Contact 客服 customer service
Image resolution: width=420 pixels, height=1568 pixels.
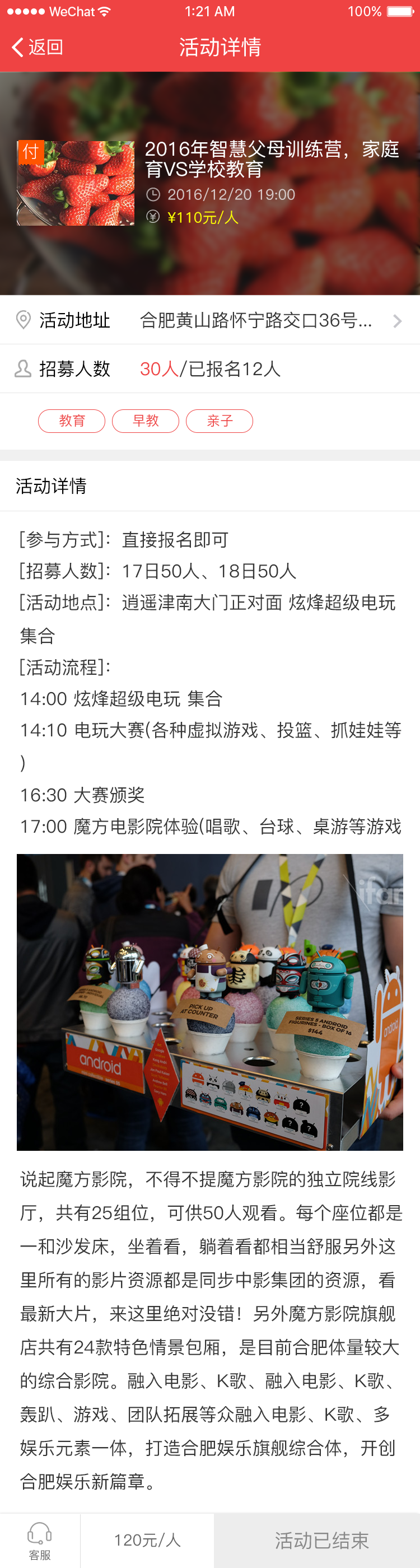(40, 1541)
